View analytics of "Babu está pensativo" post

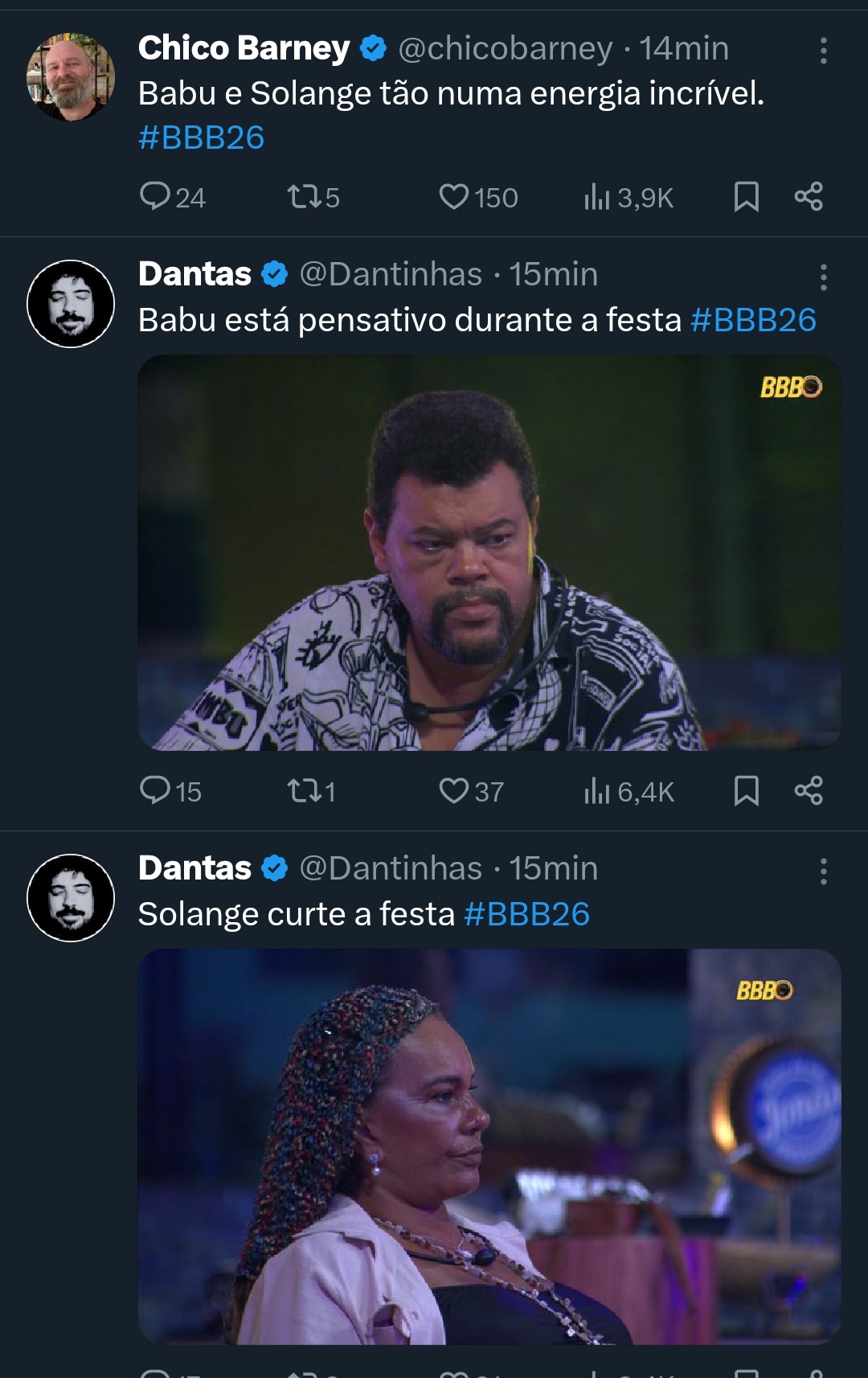[x=597, y=790]
